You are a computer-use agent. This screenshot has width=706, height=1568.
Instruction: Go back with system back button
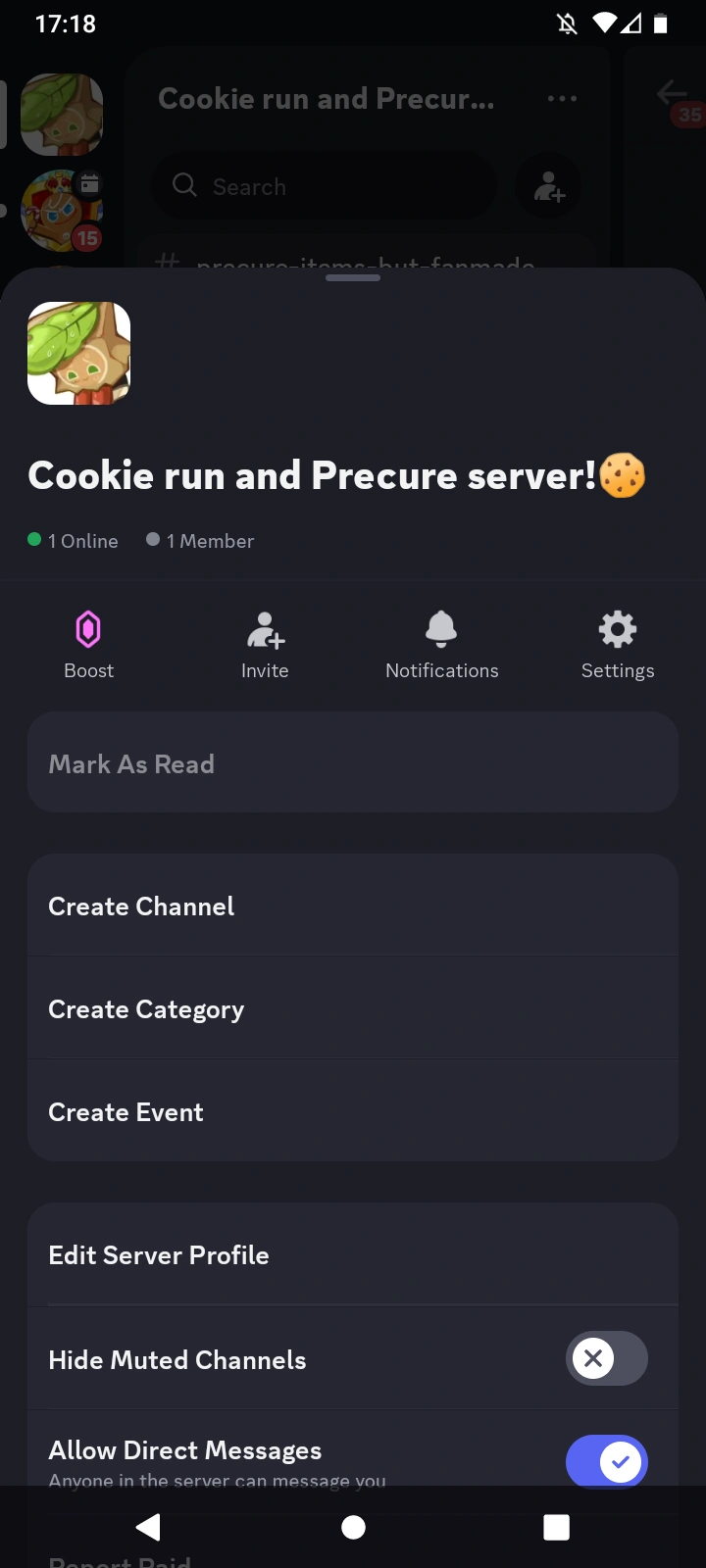pos(149,1527)
